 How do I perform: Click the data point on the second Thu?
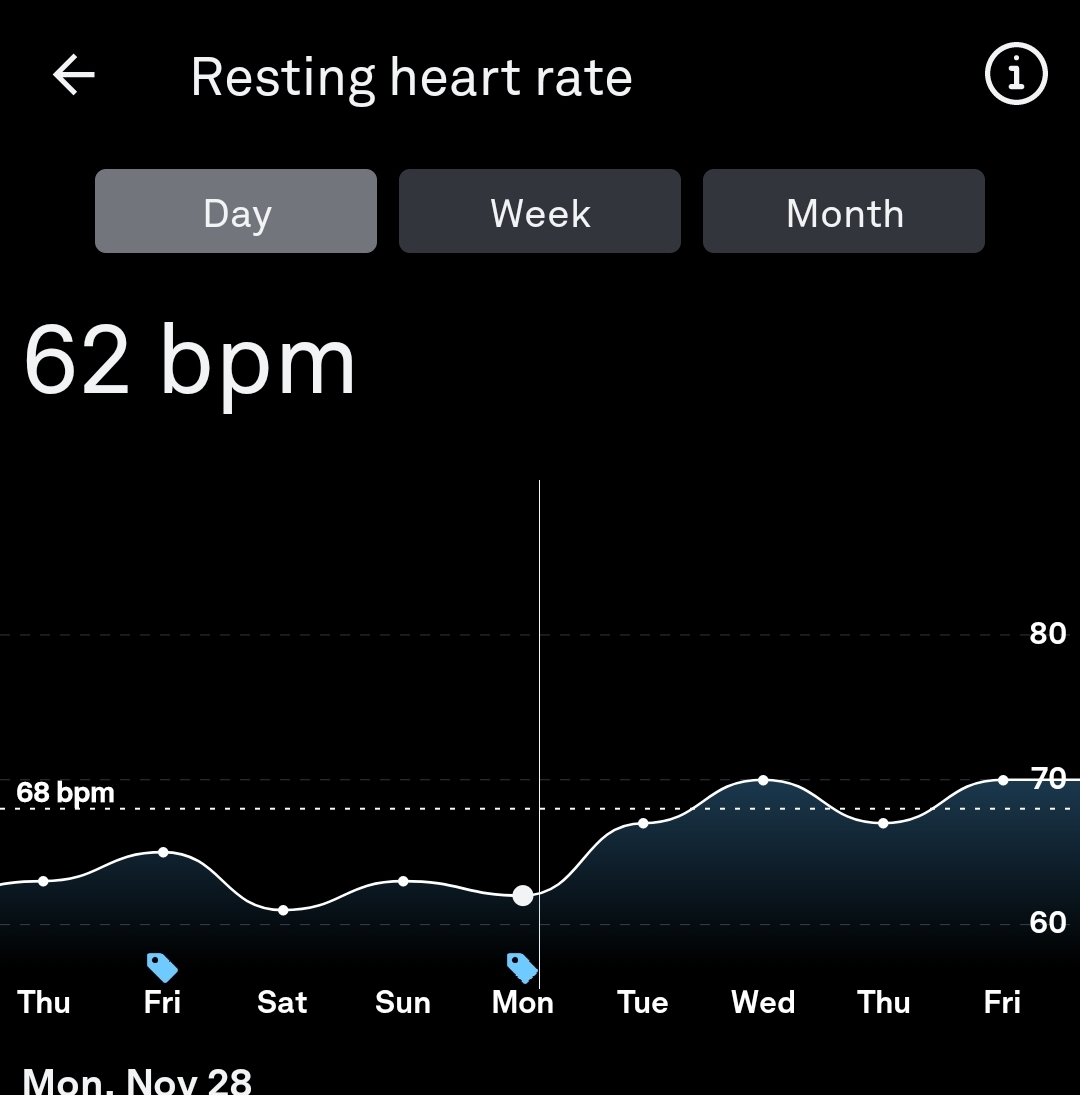[x=883, y=823]
